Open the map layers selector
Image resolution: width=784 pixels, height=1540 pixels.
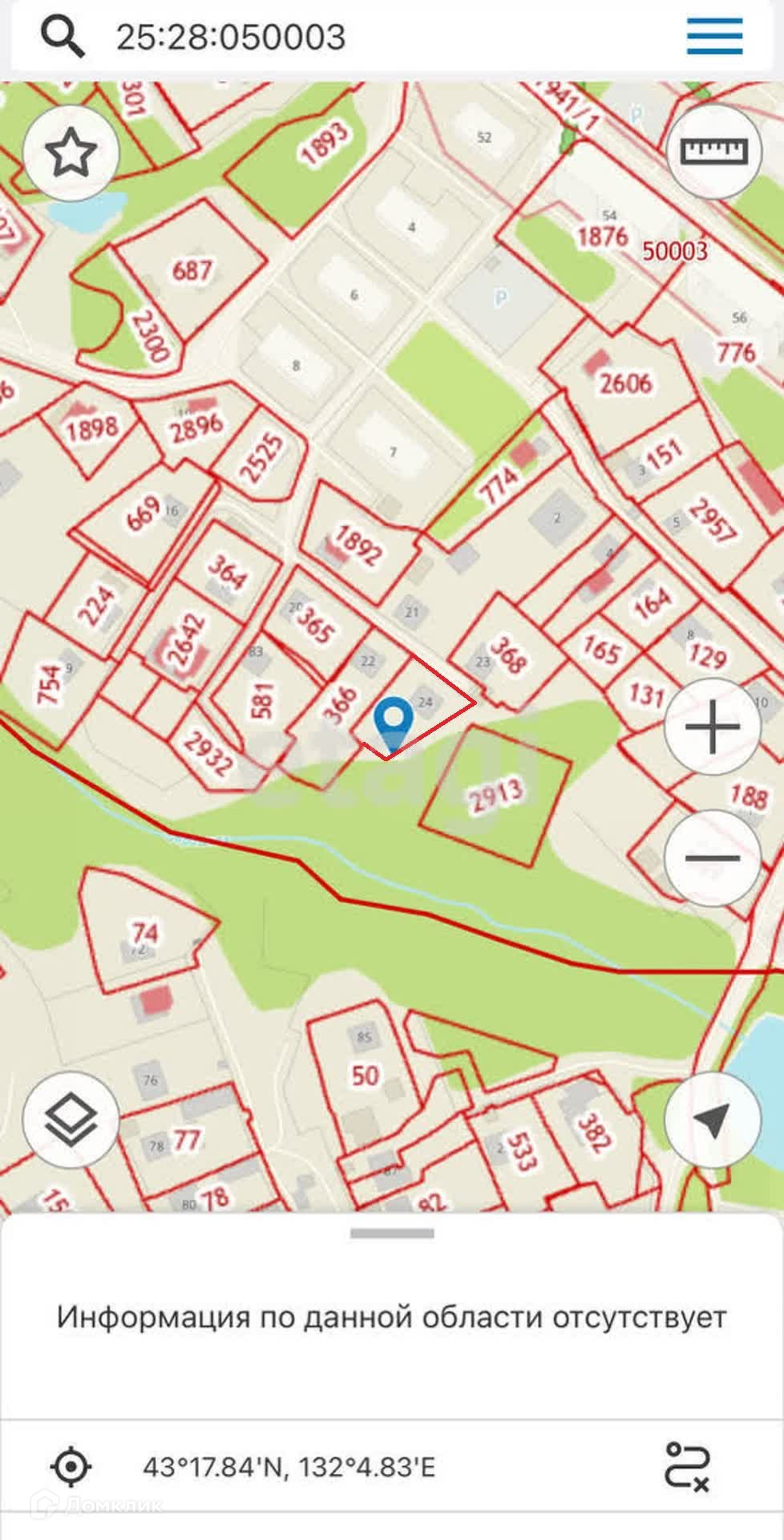click(71, 1119)
